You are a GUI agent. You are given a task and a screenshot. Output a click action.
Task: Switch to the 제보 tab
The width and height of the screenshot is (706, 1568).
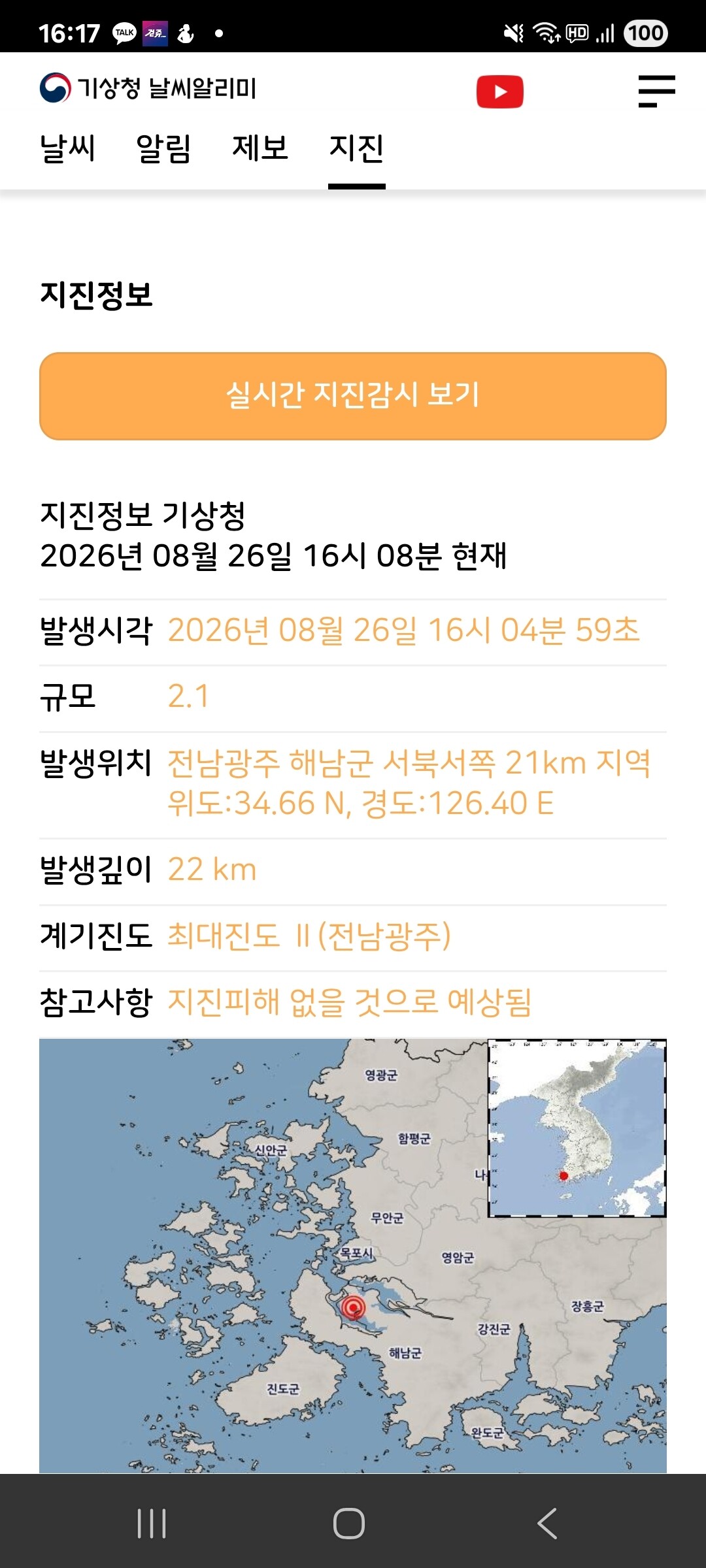260,148
